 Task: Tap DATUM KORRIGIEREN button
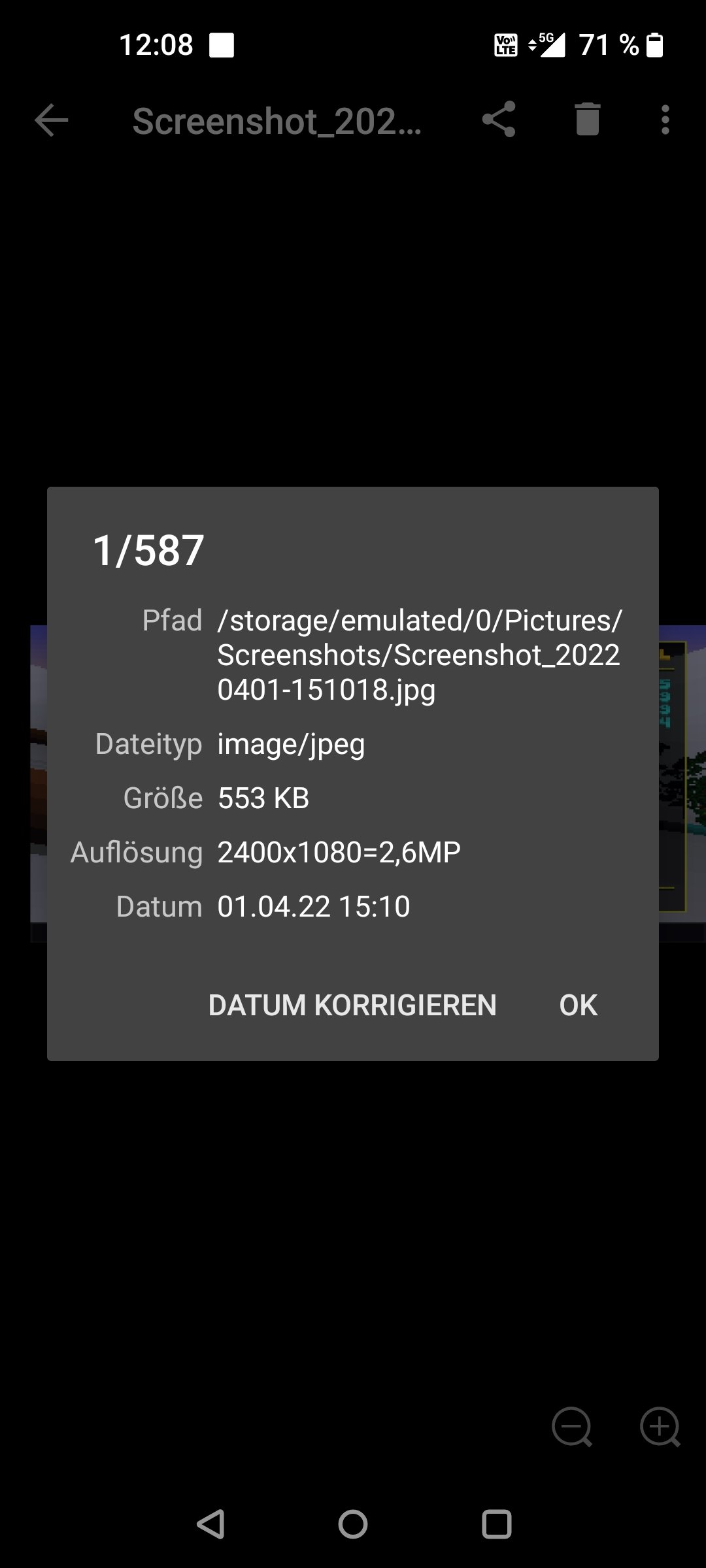pyautogui.click(x=352, y=1005)
